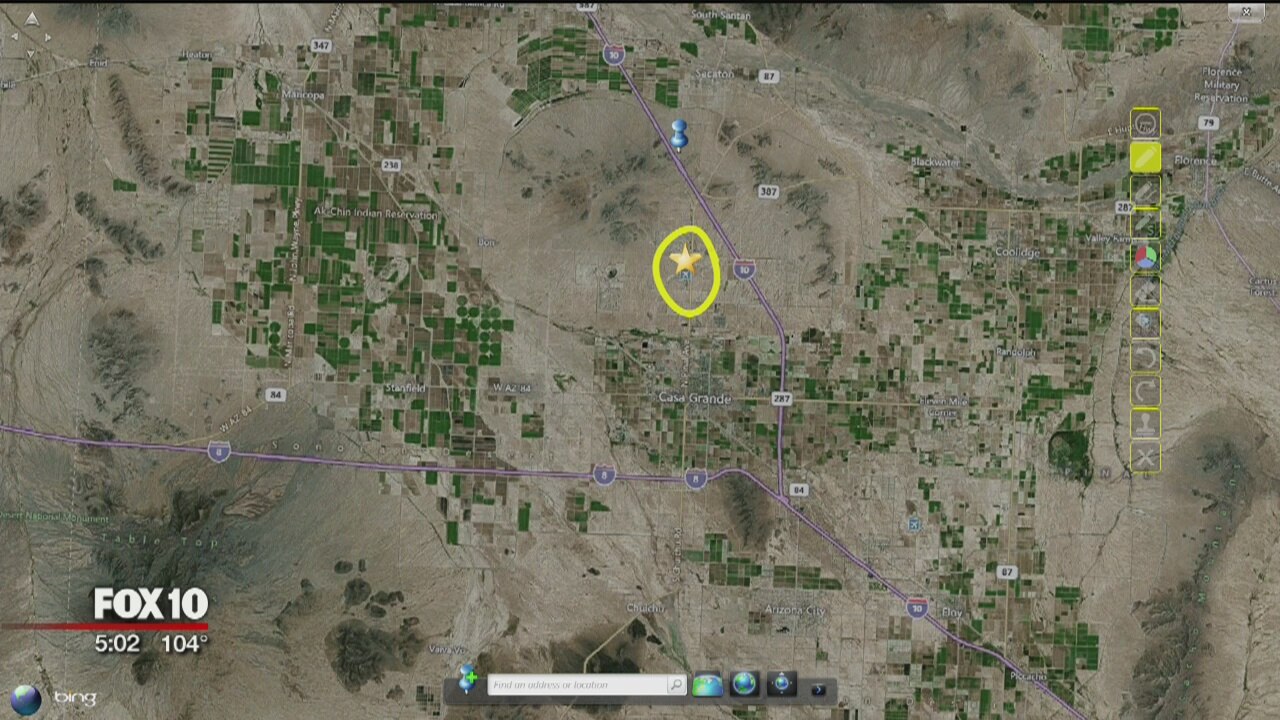Tap the magnifier search button
Screen dimensions: 1280x720
click(x=677, y=685)
